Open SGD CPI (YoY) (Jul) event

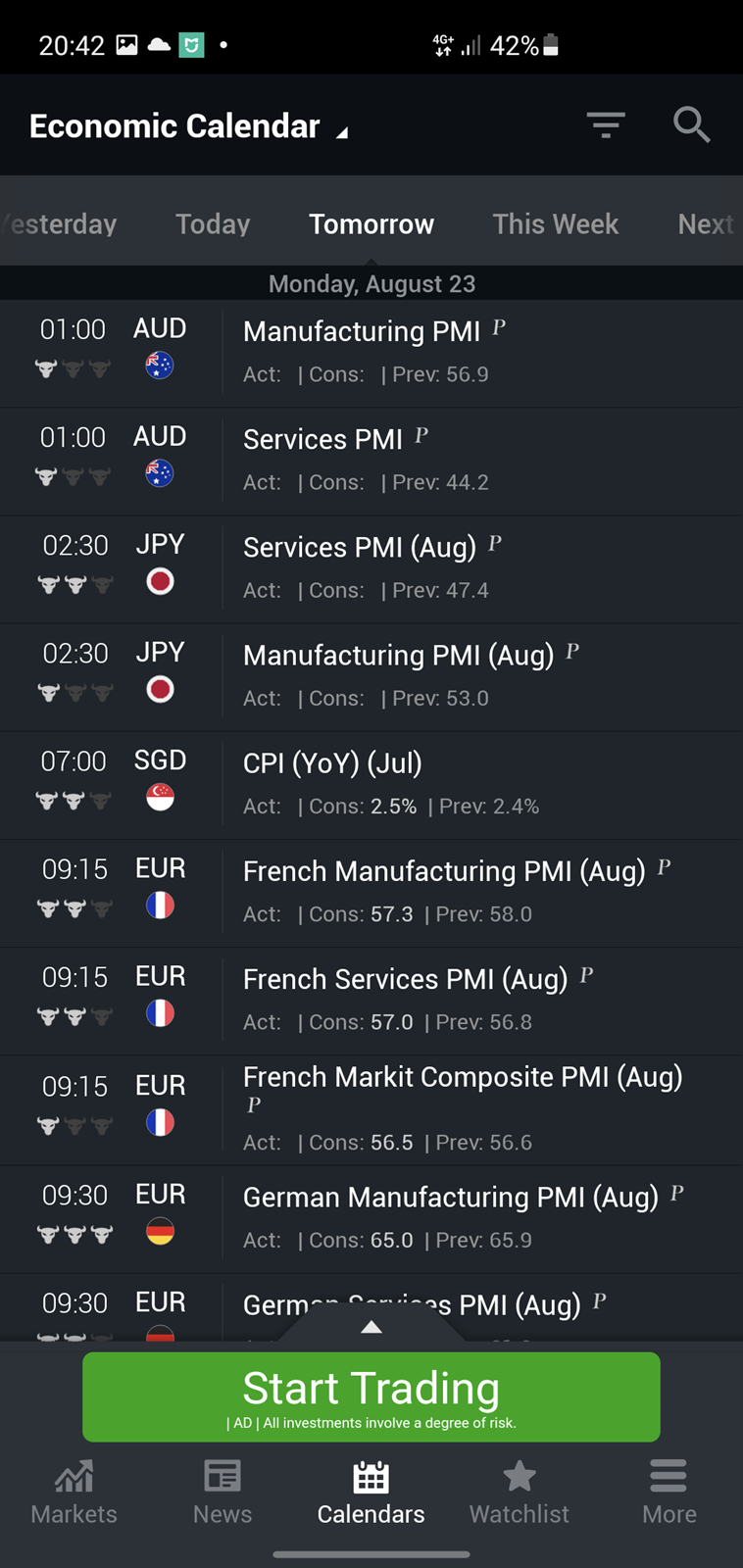(371, 785)
